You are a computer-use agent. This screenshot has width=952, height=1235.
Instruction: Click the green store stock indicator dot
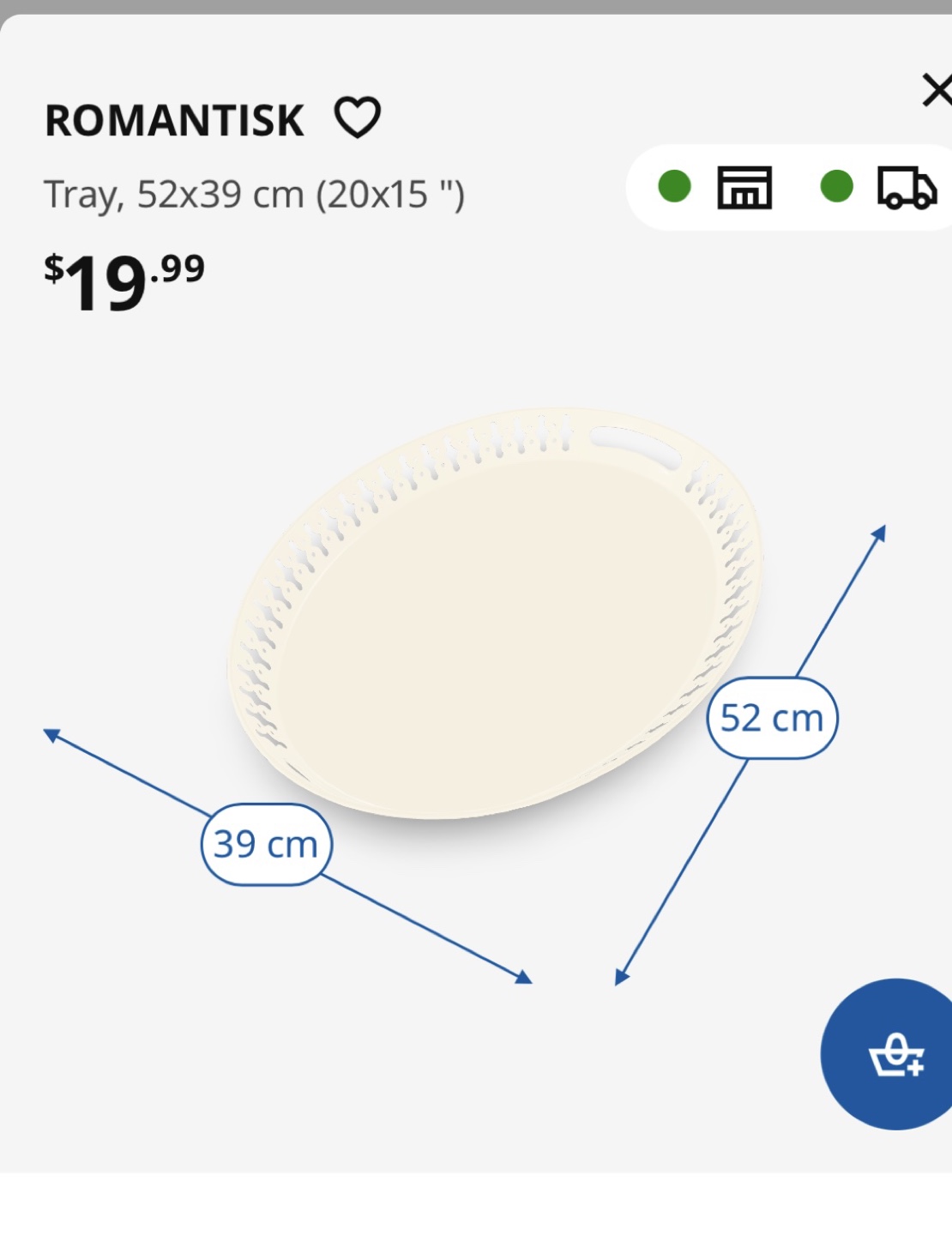[673, 184]
